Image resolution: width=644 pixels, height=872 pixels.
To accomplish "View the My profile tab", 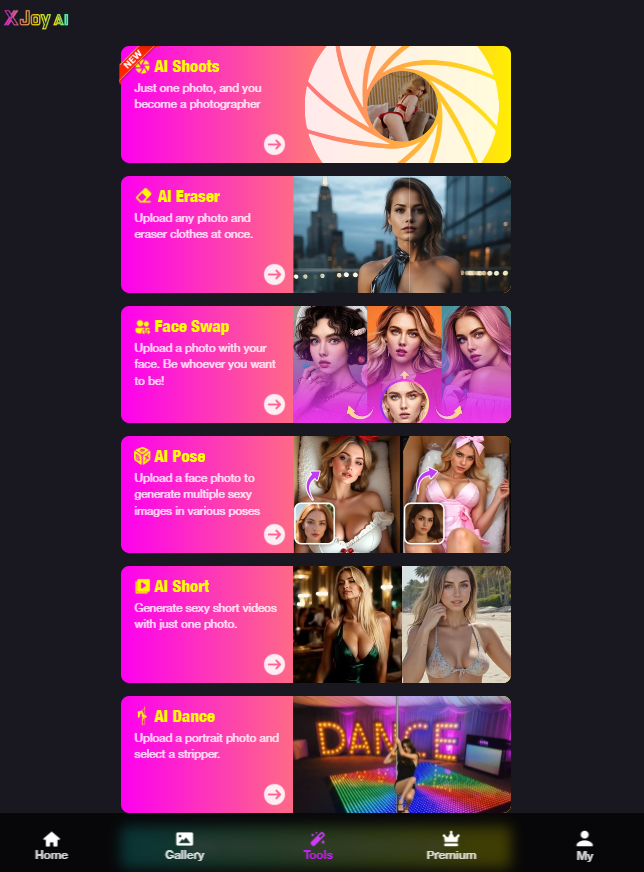I will coord(585,845).
